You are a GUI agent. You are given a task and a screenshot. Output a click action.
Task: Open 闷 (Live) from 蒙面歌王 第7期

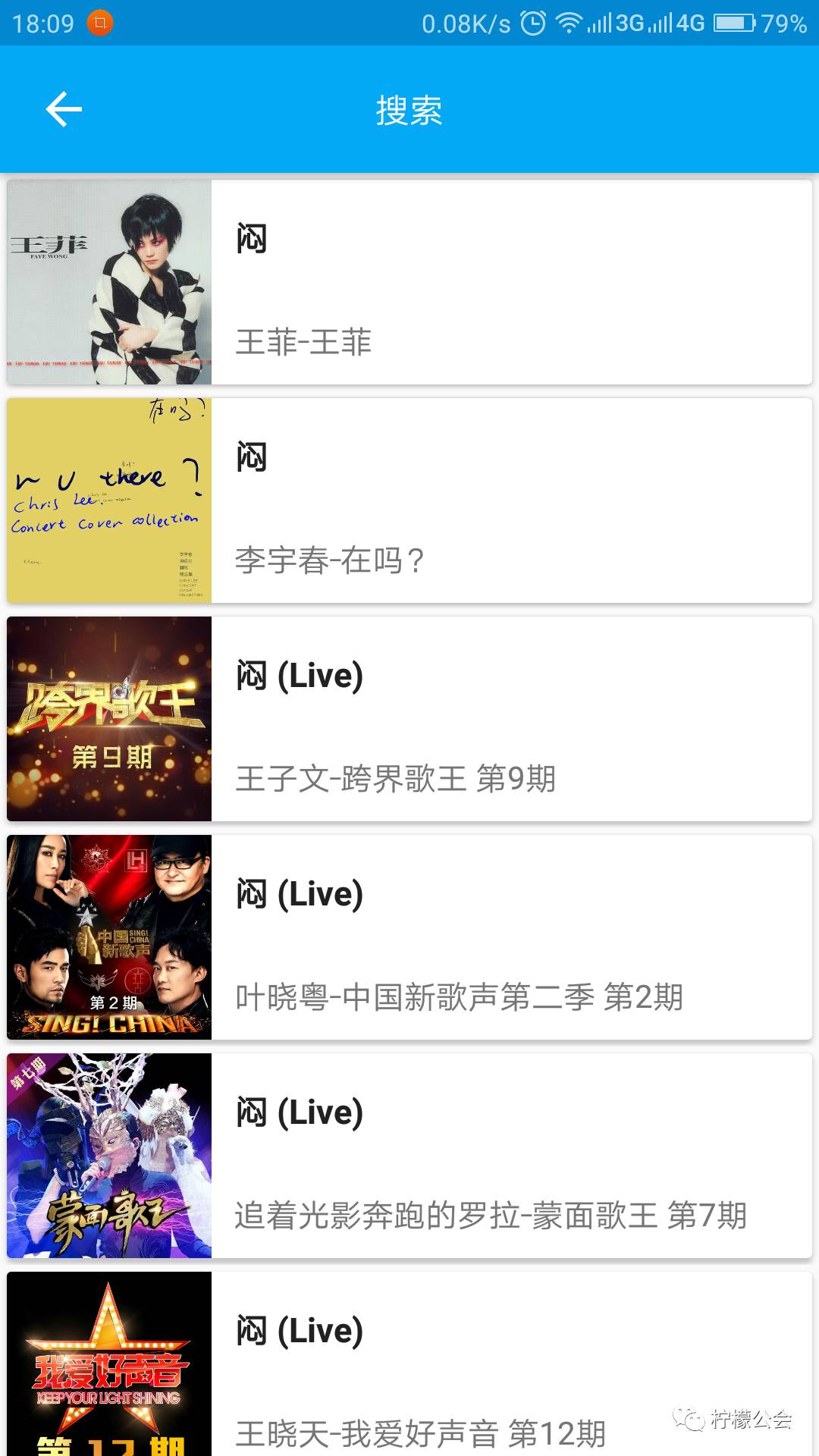409,1156
